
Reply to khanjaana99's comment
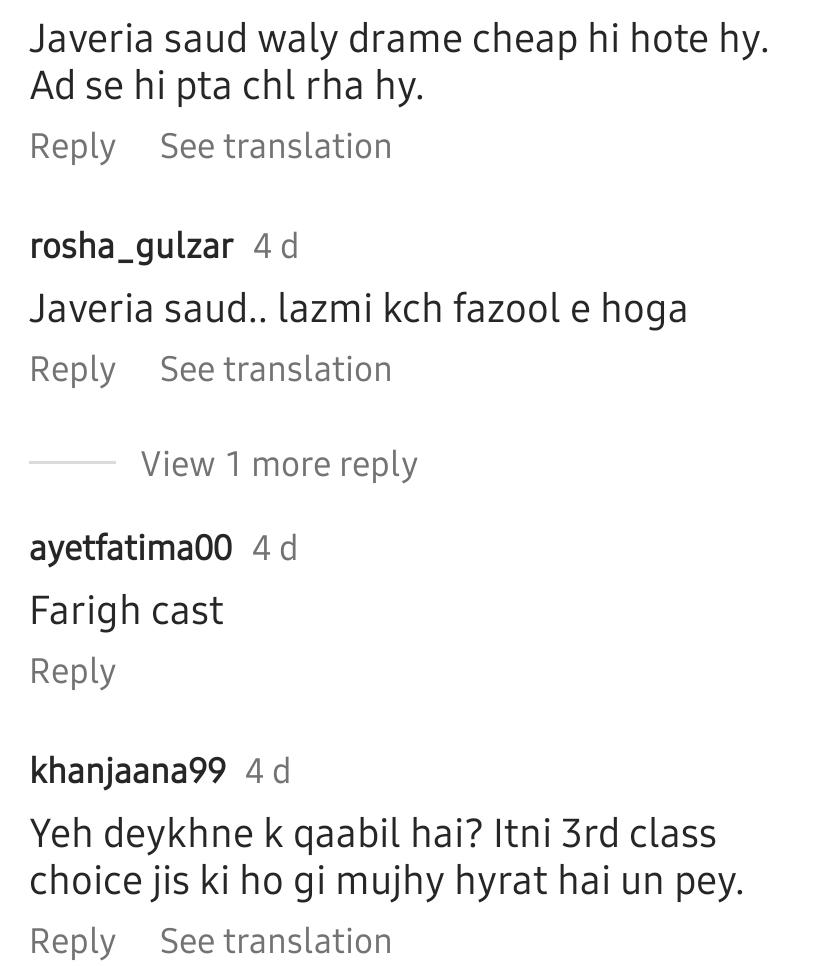pyautogui.click(x=72, y=941)
